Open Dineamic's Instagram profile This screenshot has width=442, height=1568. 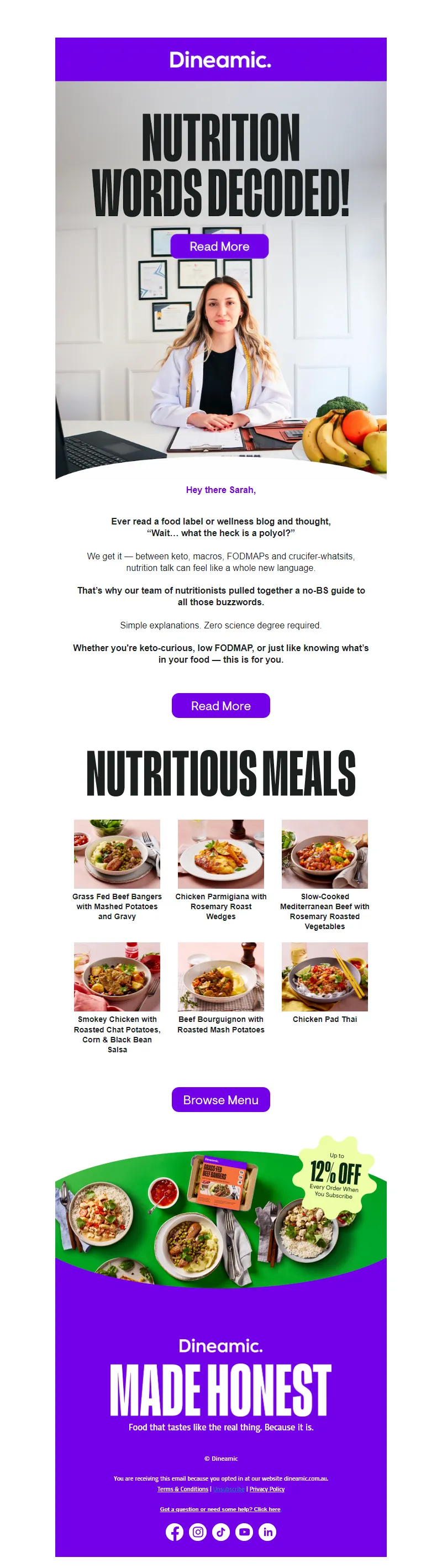(197, 1532)
